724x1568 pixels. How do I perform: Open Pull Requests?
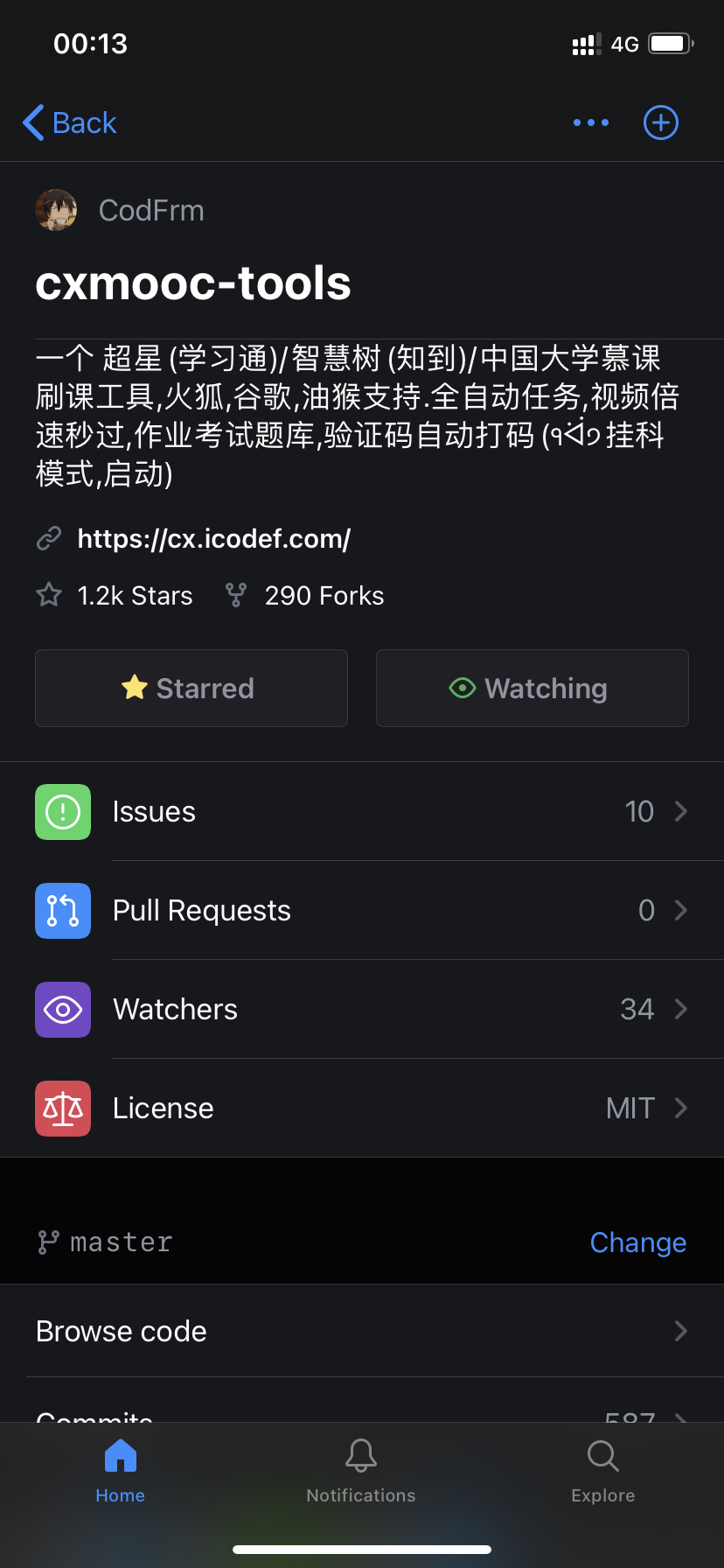point(362,911)
